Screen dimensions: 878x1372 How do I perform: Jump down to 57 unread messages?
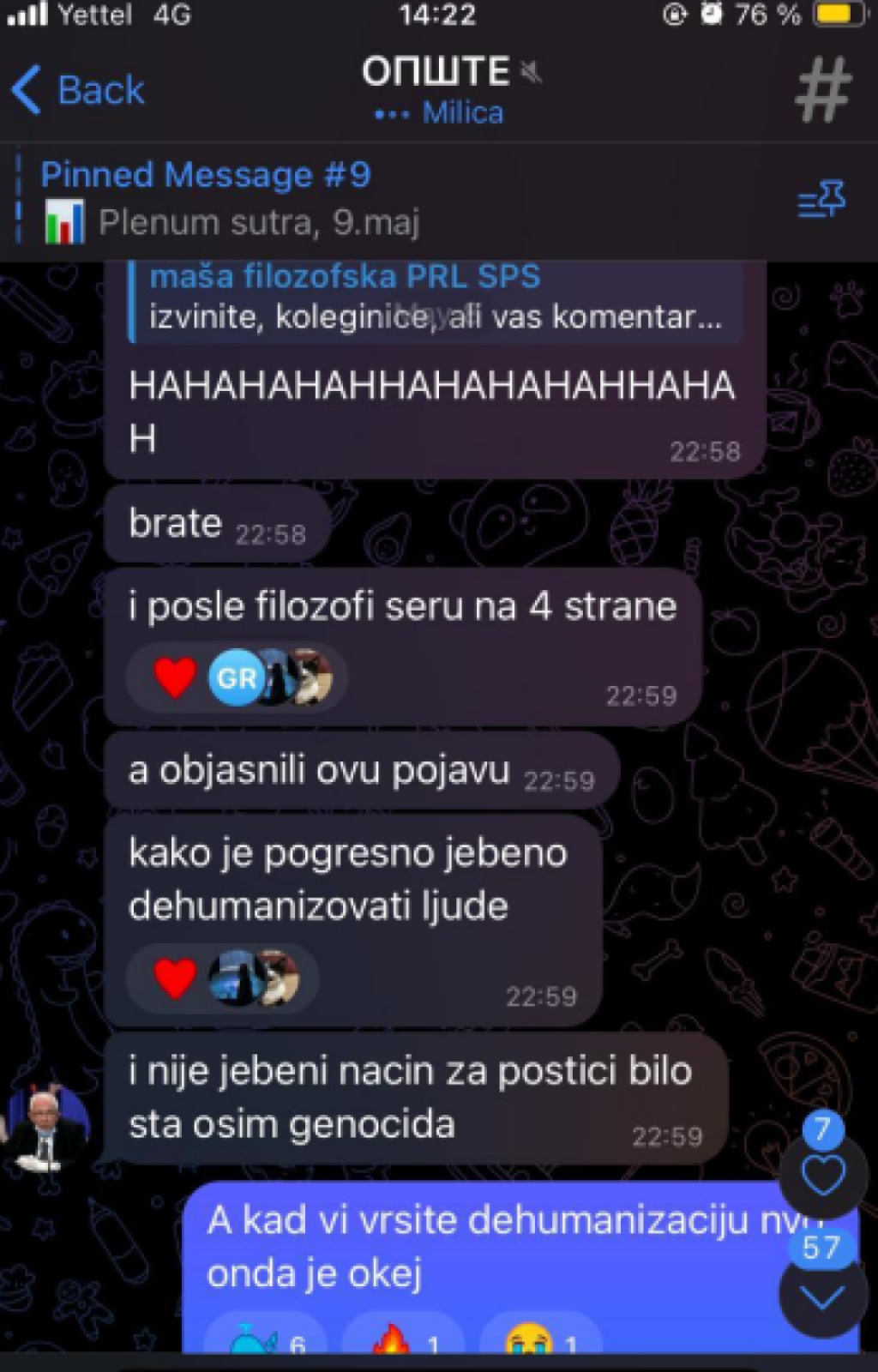822,1295
